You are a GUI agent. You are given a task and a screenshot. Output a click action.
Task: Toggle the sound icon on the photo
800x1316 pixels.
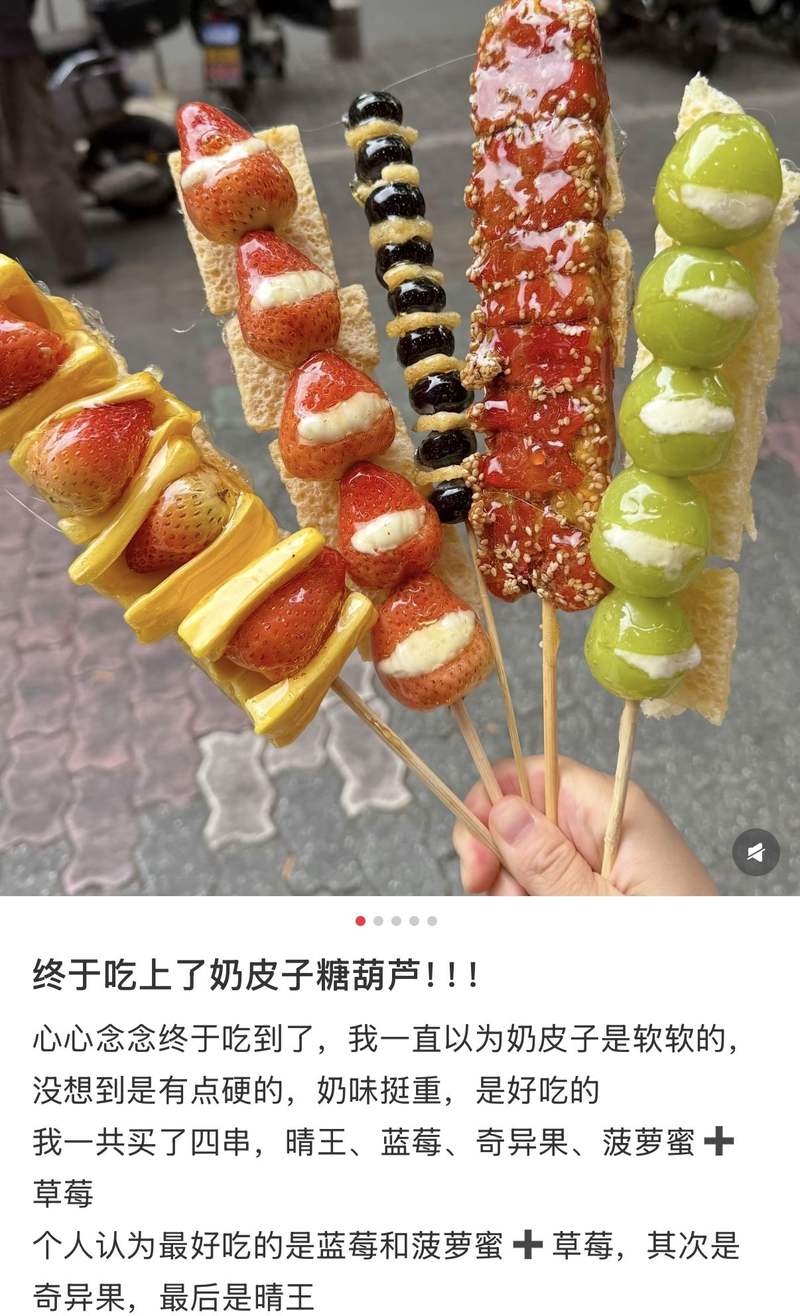coord(755,853)
